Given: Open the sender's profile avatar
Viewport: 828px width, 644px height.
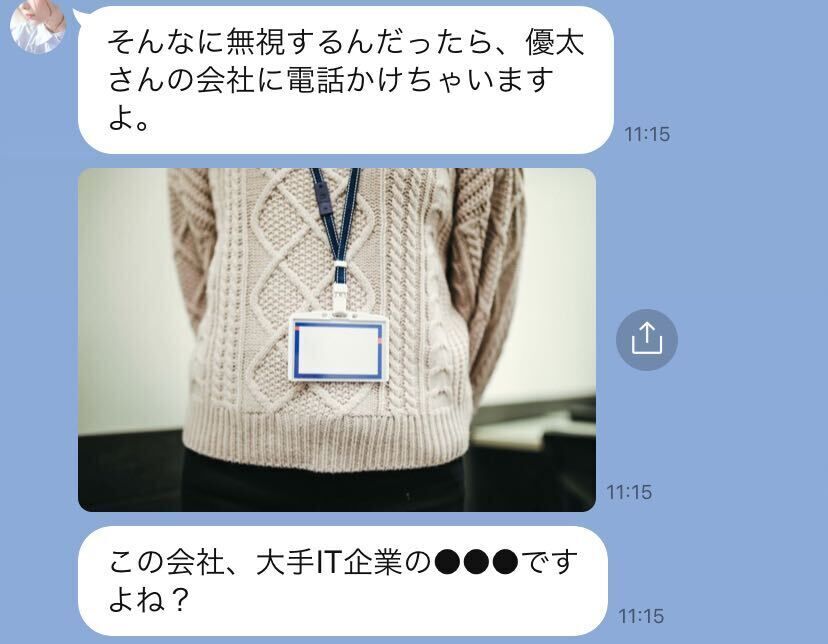Looking at the screenshot, I should tap(35, 24).
